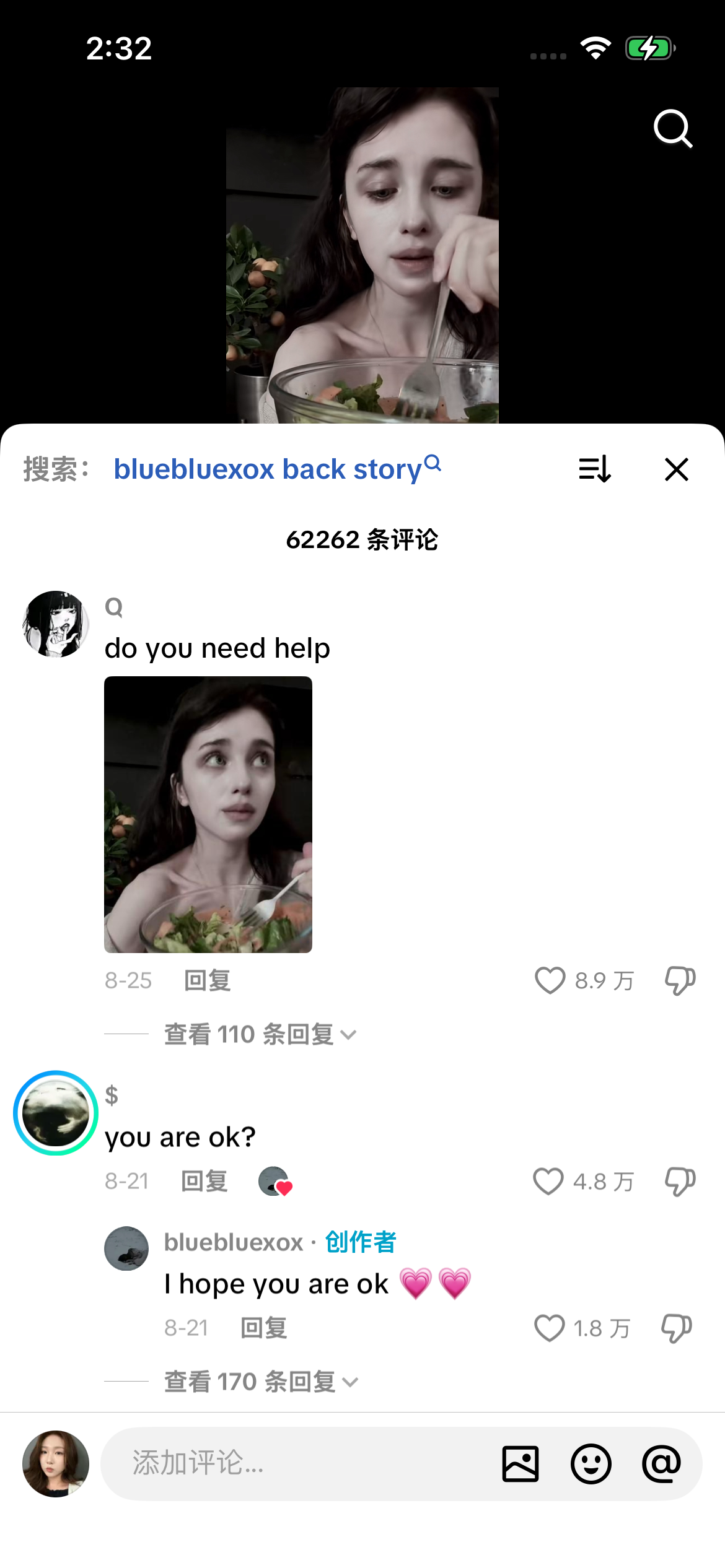Like the "do you need help" comment

[550, 980]
